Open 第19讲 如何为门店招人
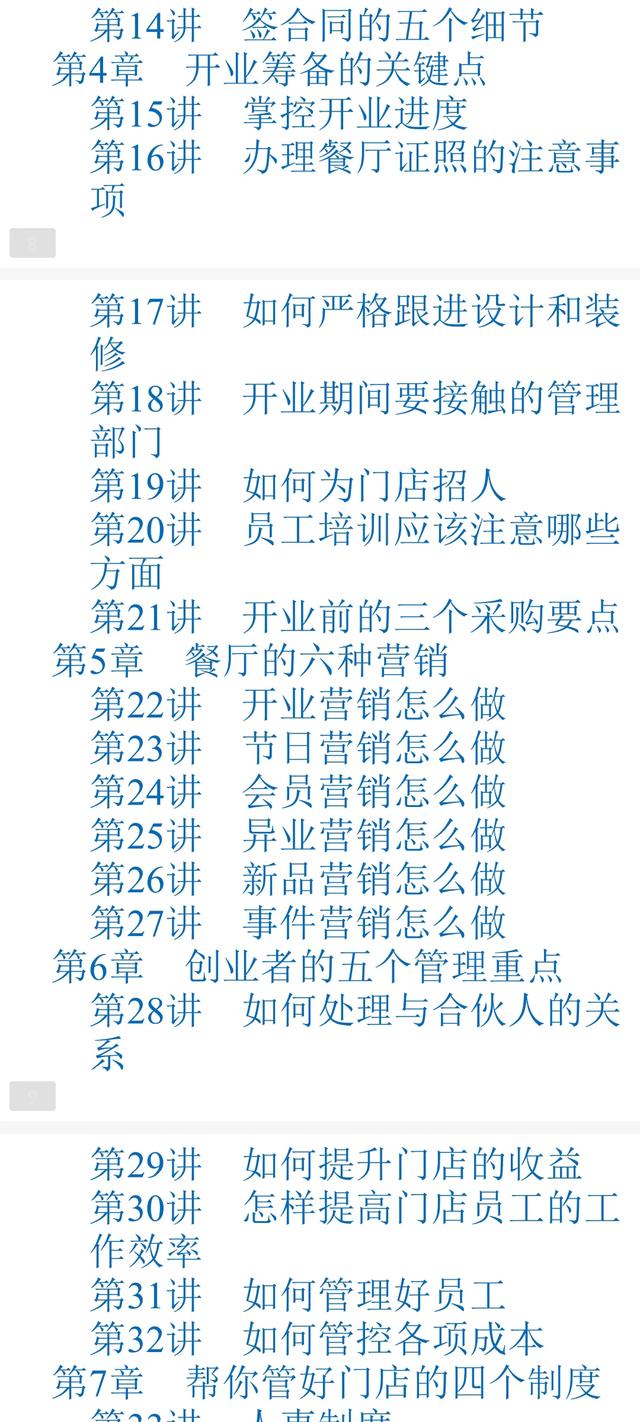This screenshot has height=1422, width=640. coord(298,486)
